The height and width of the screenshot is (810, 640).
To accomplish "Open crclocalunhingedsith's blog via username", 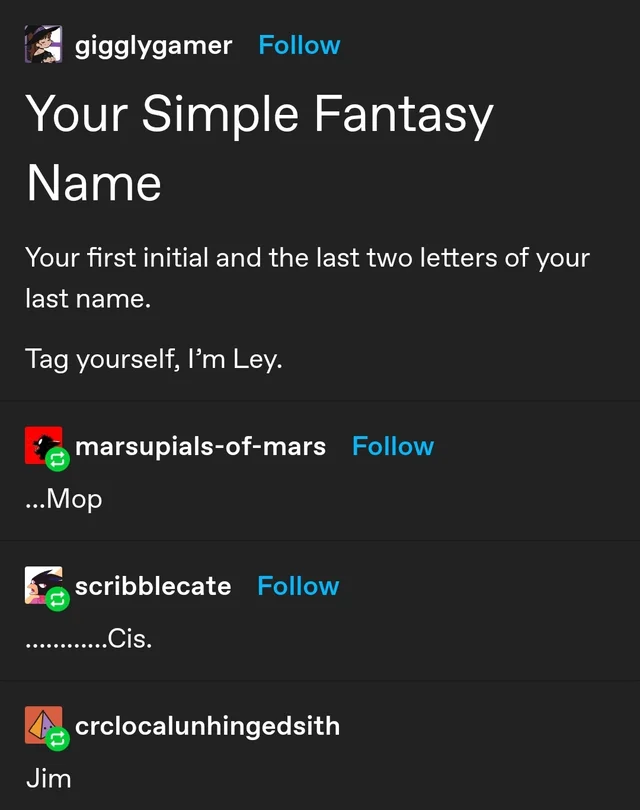I will [207, 726].
